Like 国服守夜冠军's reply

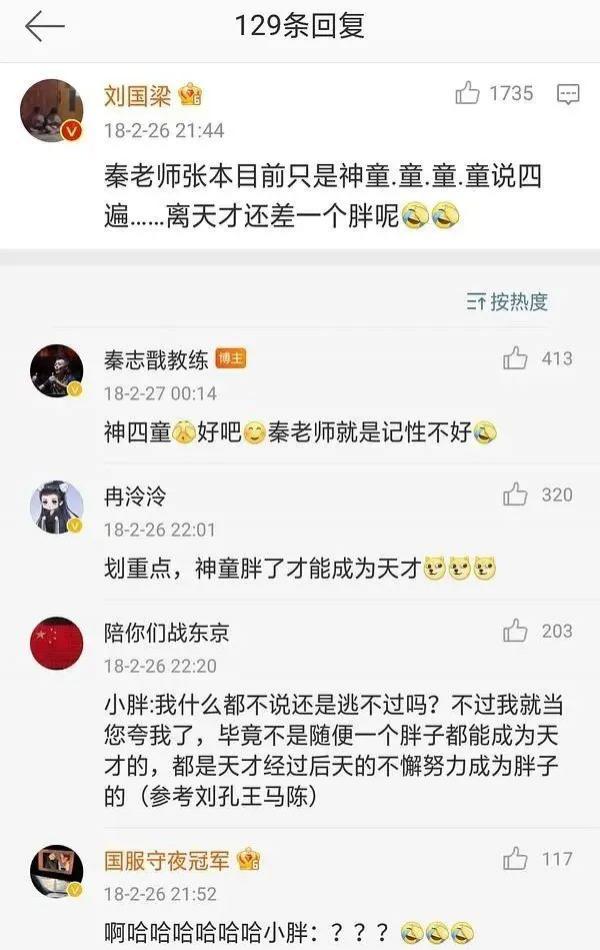tap(515, 858)
